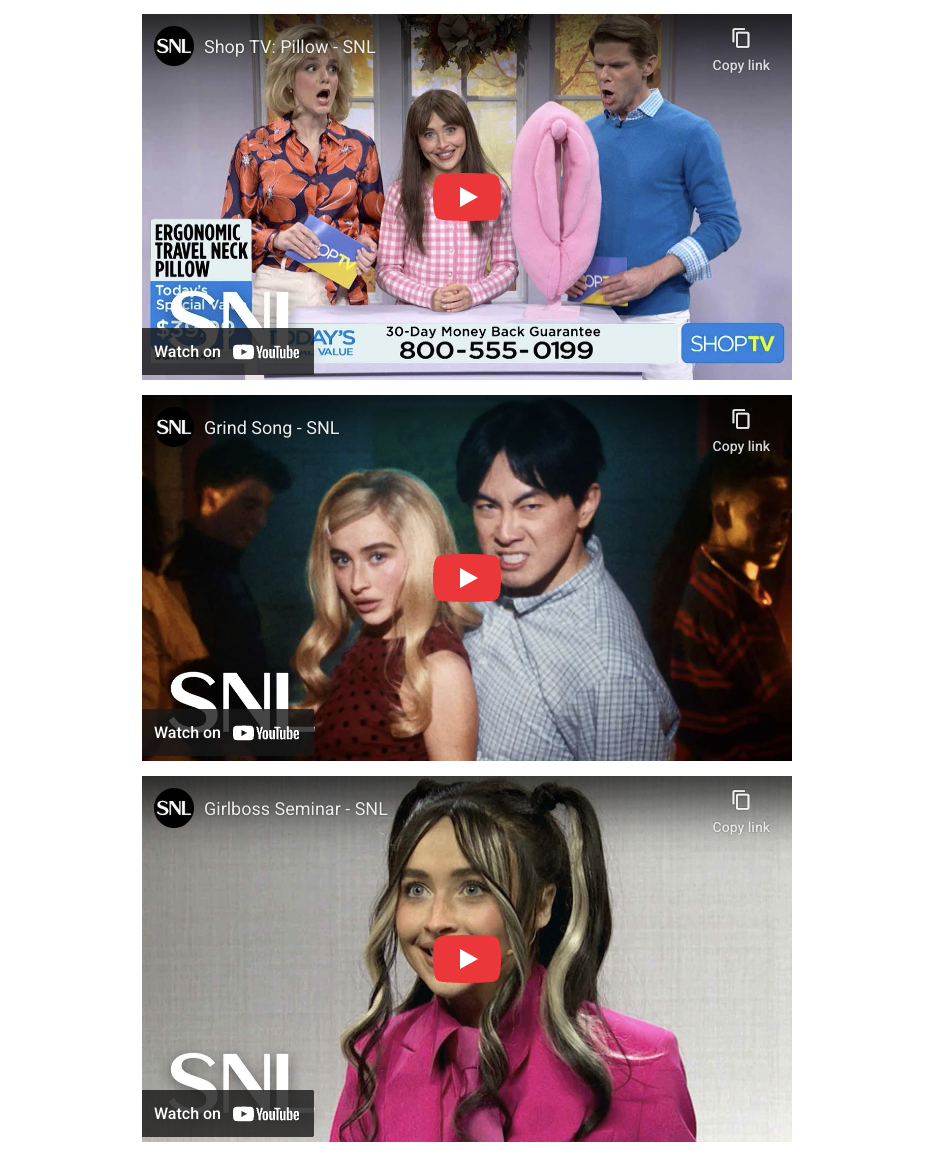Open SNL channel avatar on Girlboss Seminar video
The image size is (927, 1150).
coord(174,809)
